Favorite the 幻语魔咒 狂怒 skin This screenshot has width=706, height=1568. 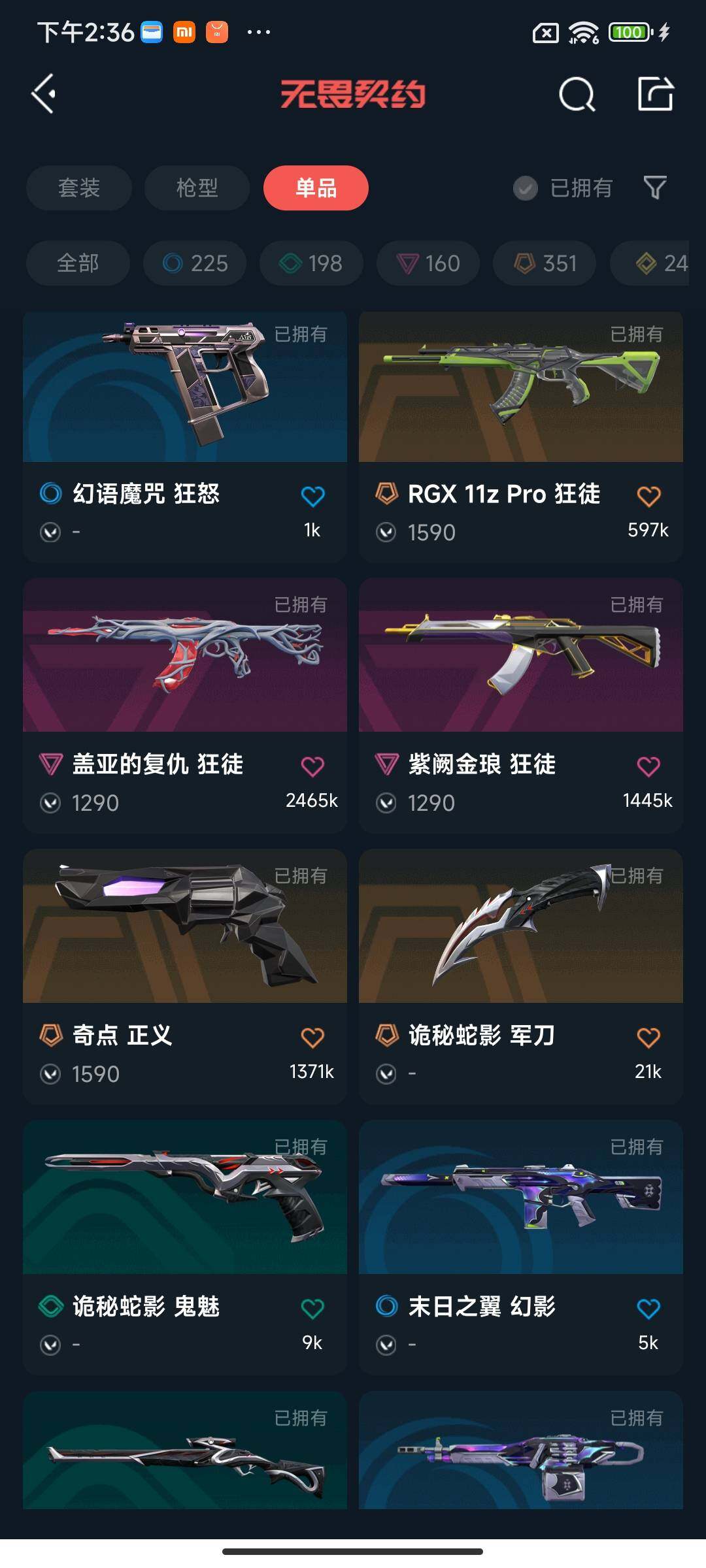click(x=312, y=495)
